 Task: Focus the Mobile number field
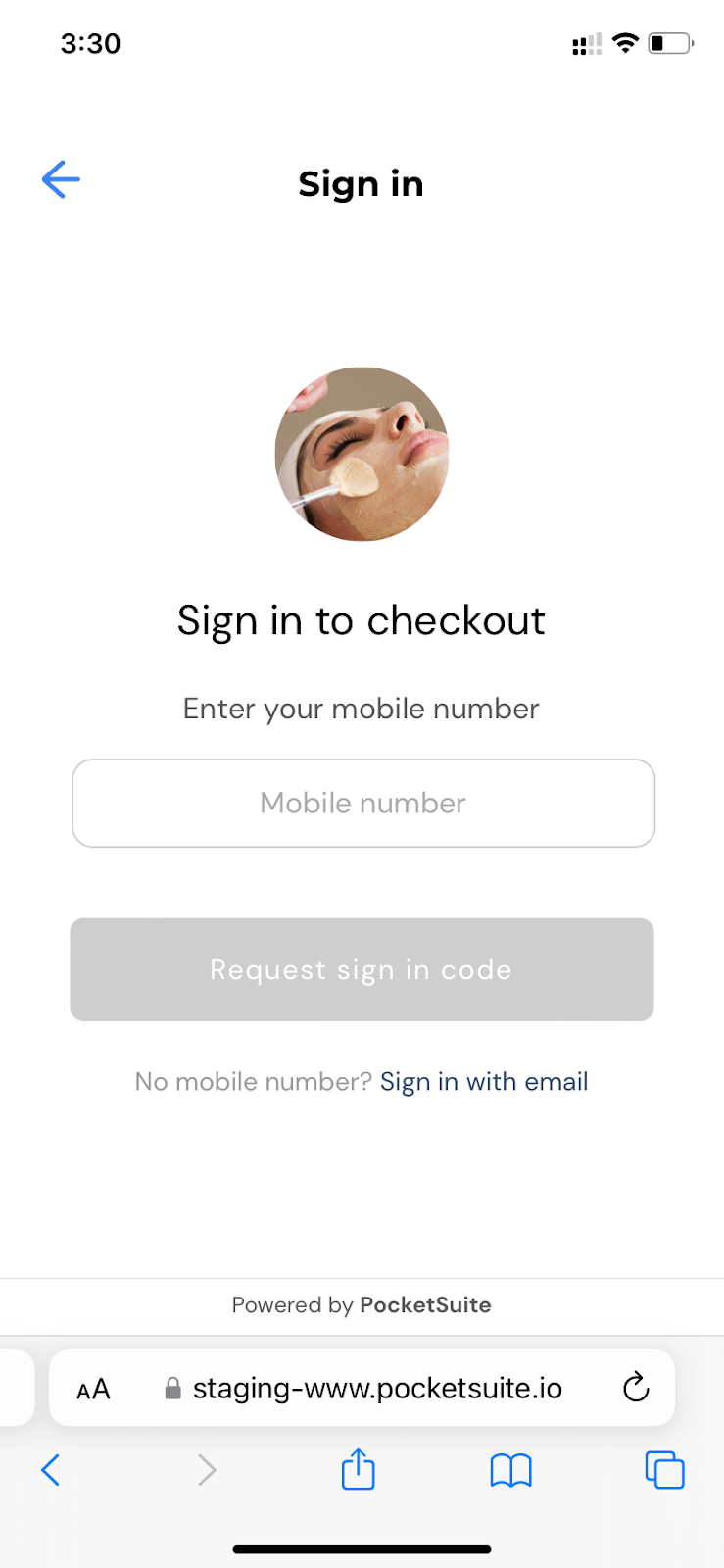tap(363, 803)
